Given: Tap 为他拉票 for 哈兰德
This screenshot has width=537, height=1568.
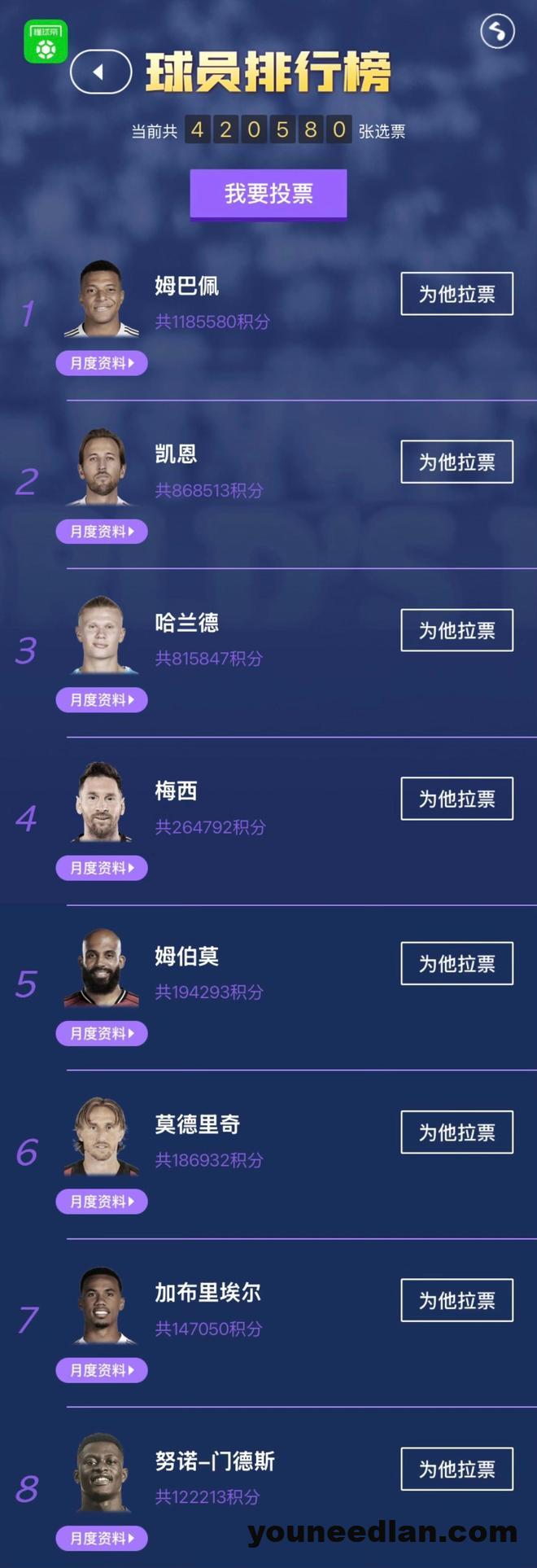Looking at the screenshot, I should pyautogui.click(x=456, y=630).
